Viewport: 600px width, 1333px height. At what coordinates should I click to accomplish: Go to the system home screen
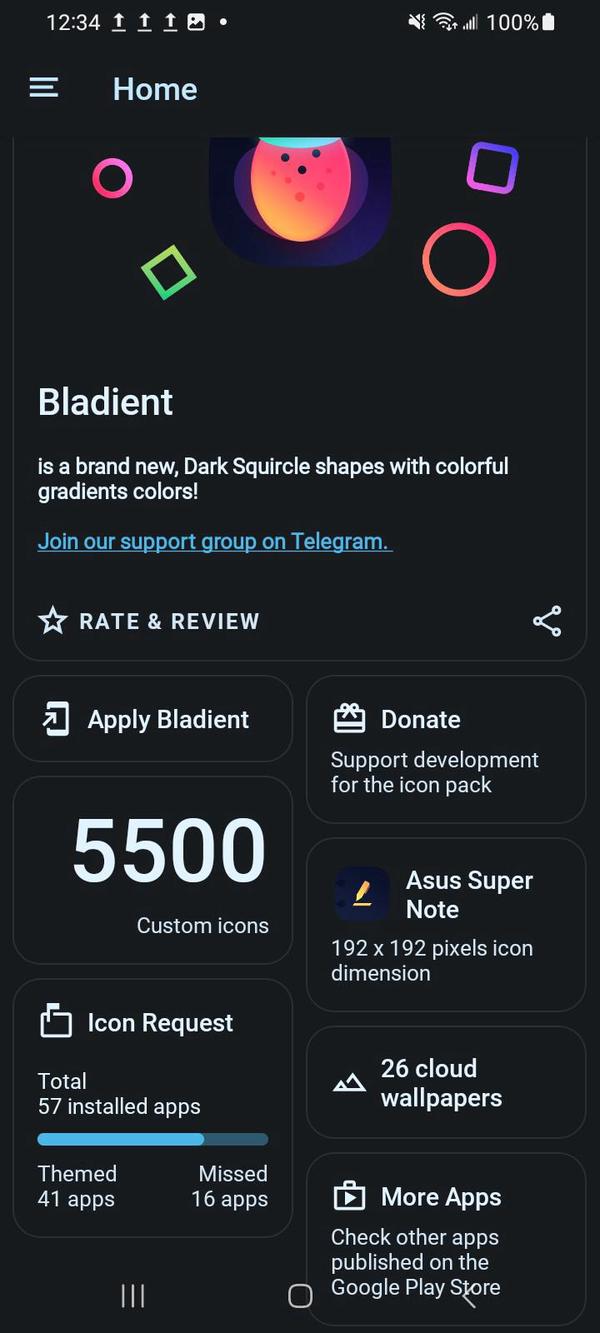300,1296
